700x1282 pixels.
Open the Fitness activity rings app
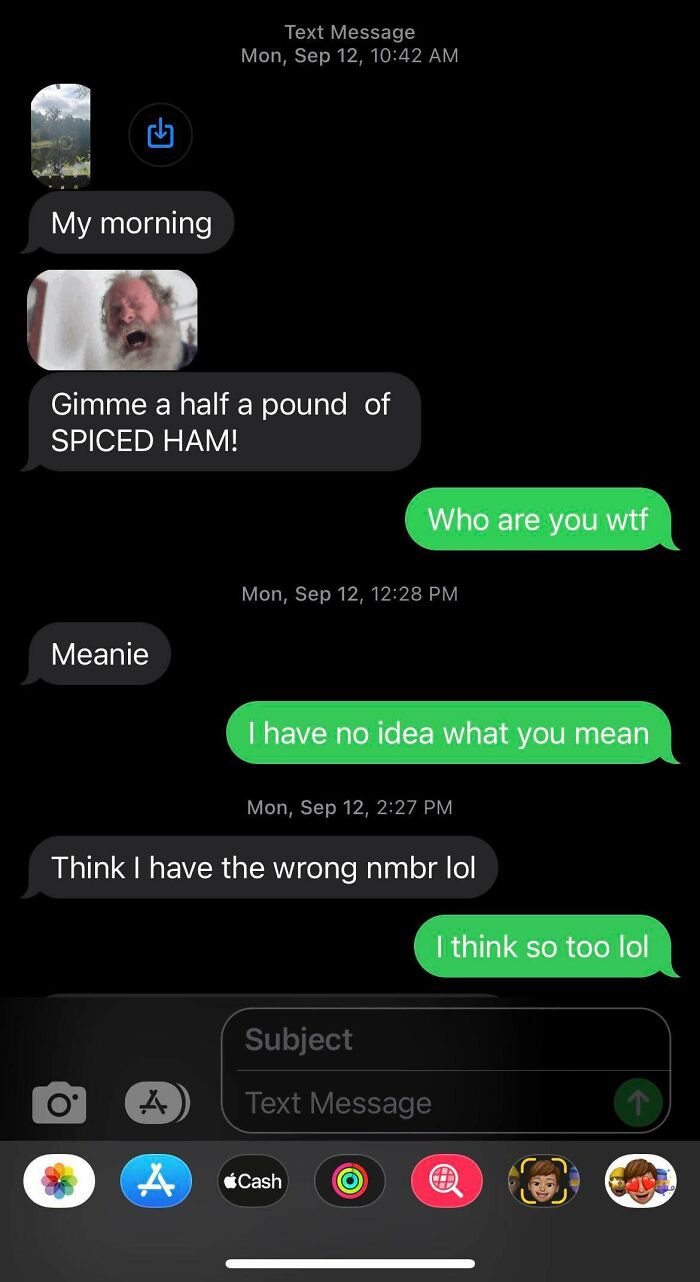click(350, 1181)
